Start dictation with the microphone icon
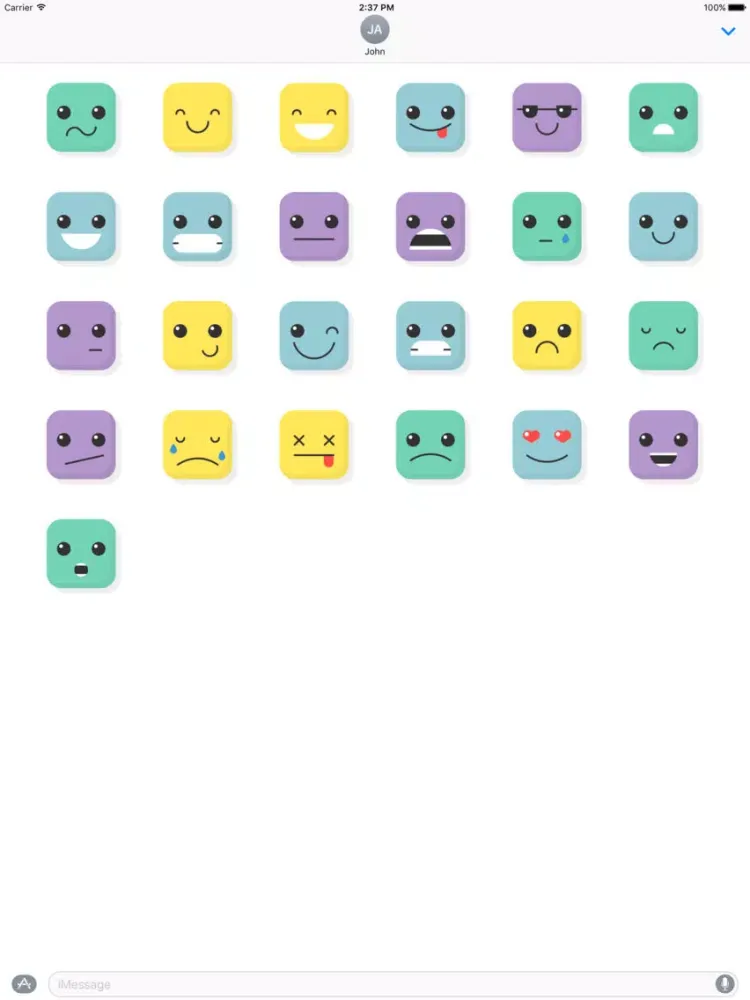The height and width of the screenshot is (1000, 750). click(x=724, y=984)
